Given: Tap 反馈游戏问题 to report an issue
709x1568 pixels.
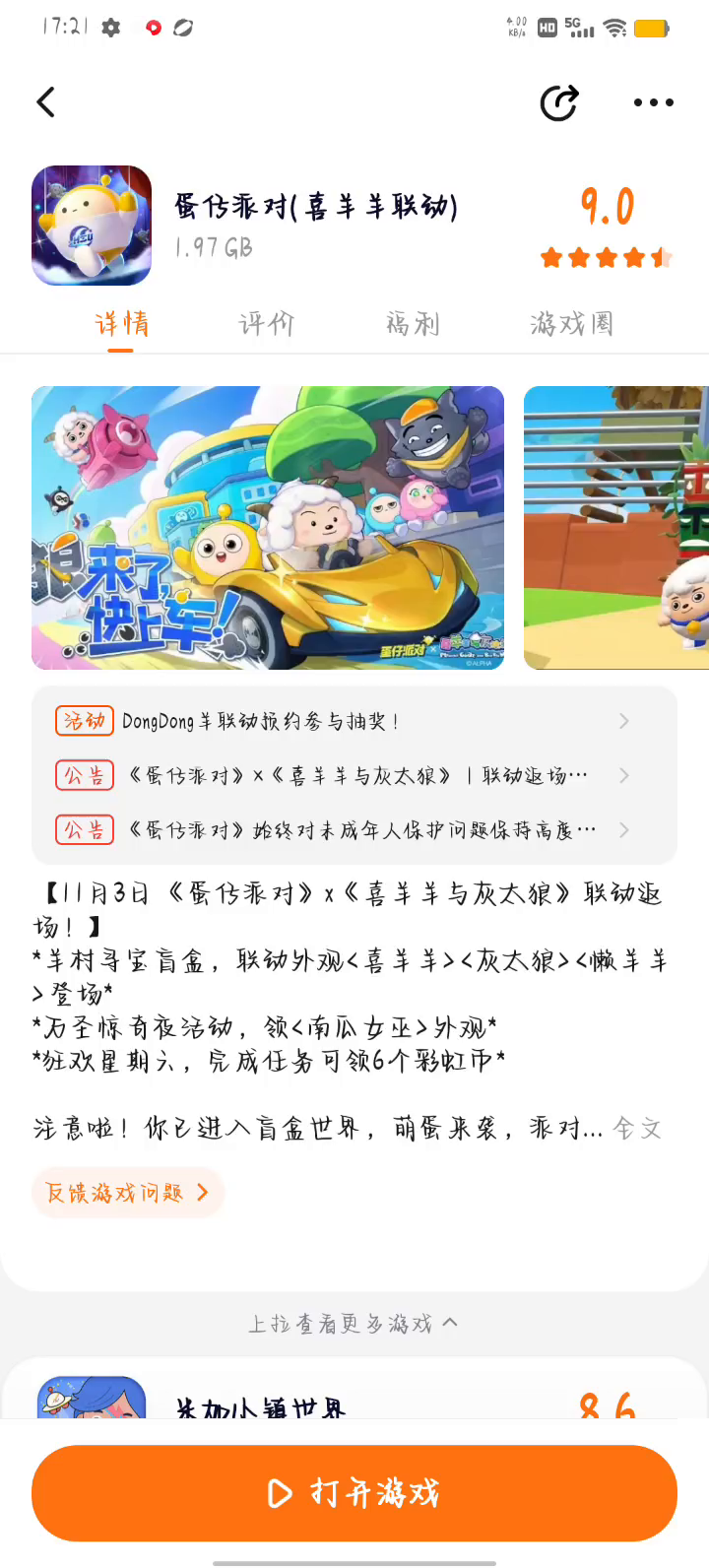Looking at the screenshot, I should [x=128, y=1193].
